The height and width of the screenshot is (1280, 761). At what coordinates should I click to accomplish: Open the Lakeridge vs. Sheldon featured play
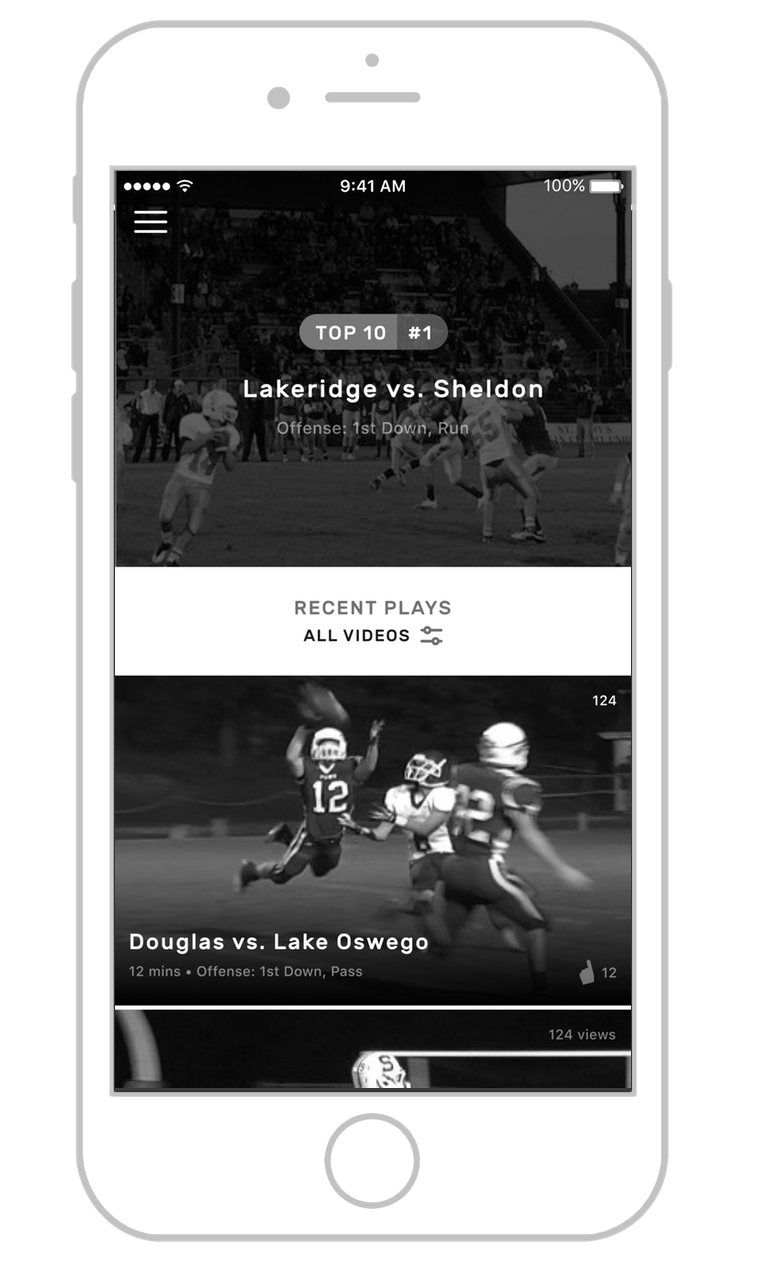tap(393, 389)
